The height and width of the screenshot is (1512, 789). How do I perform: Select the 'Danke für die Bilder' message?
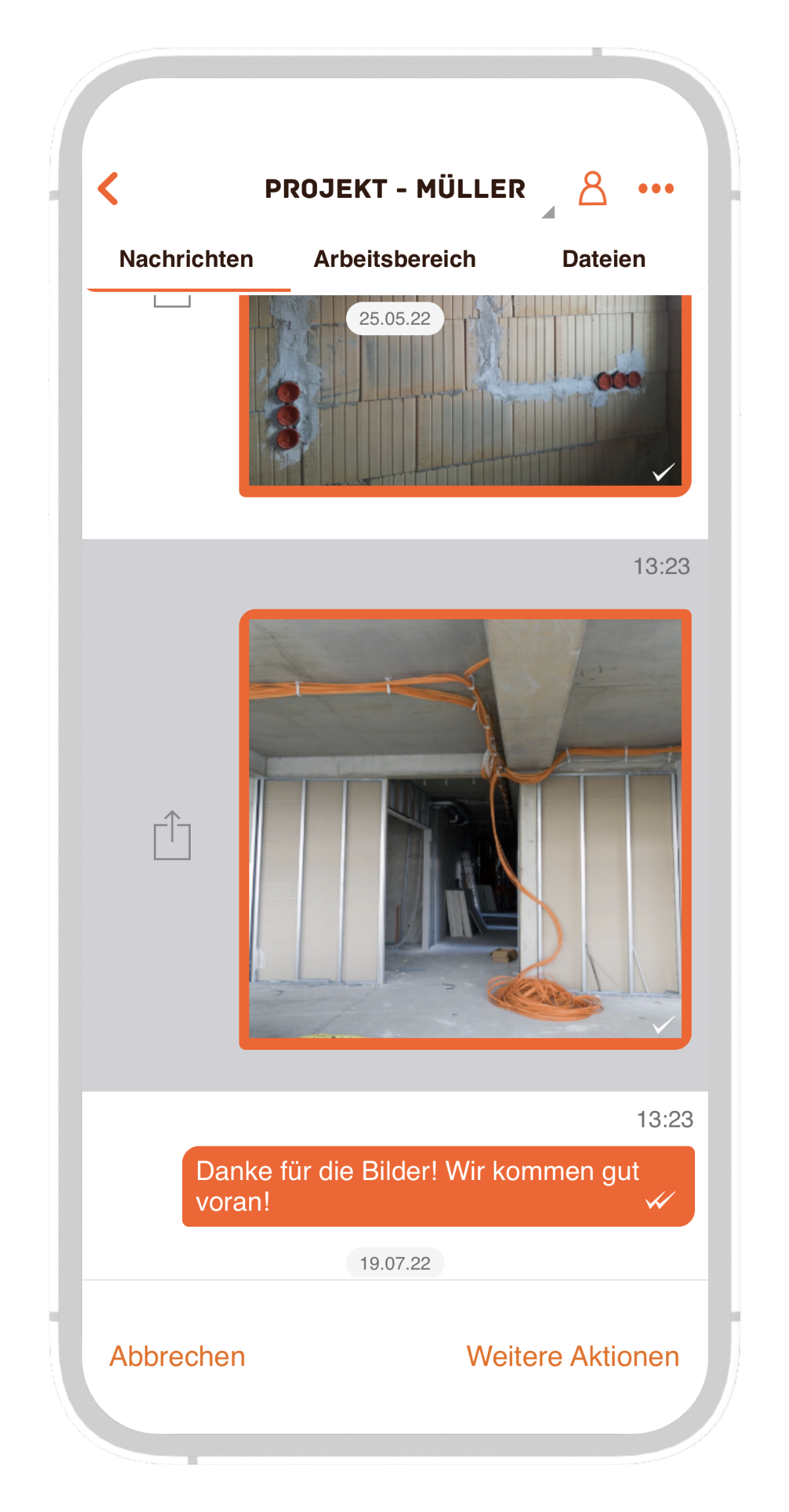point(438,1186)
